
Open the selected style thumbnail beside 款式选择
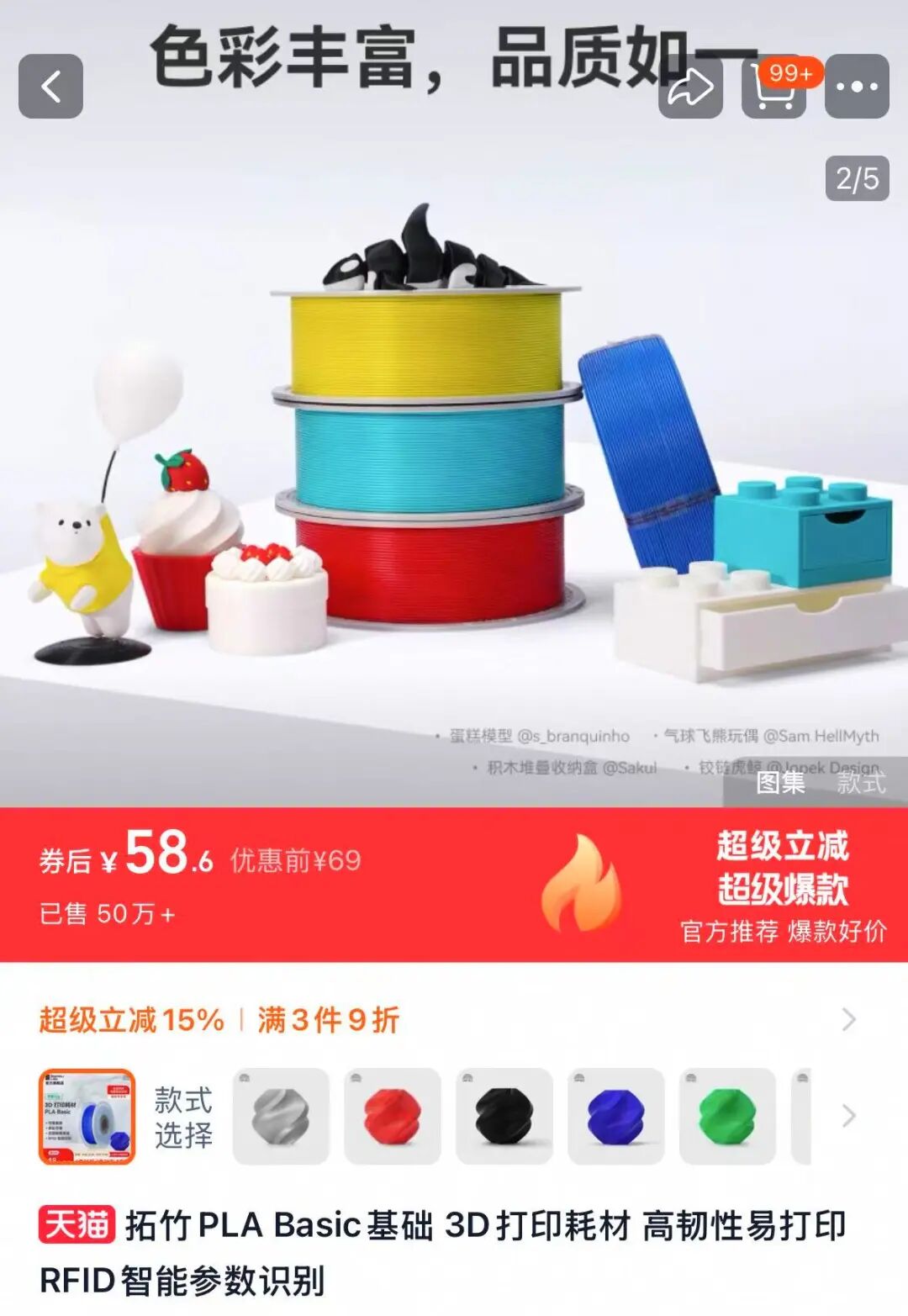point(87,1116)
